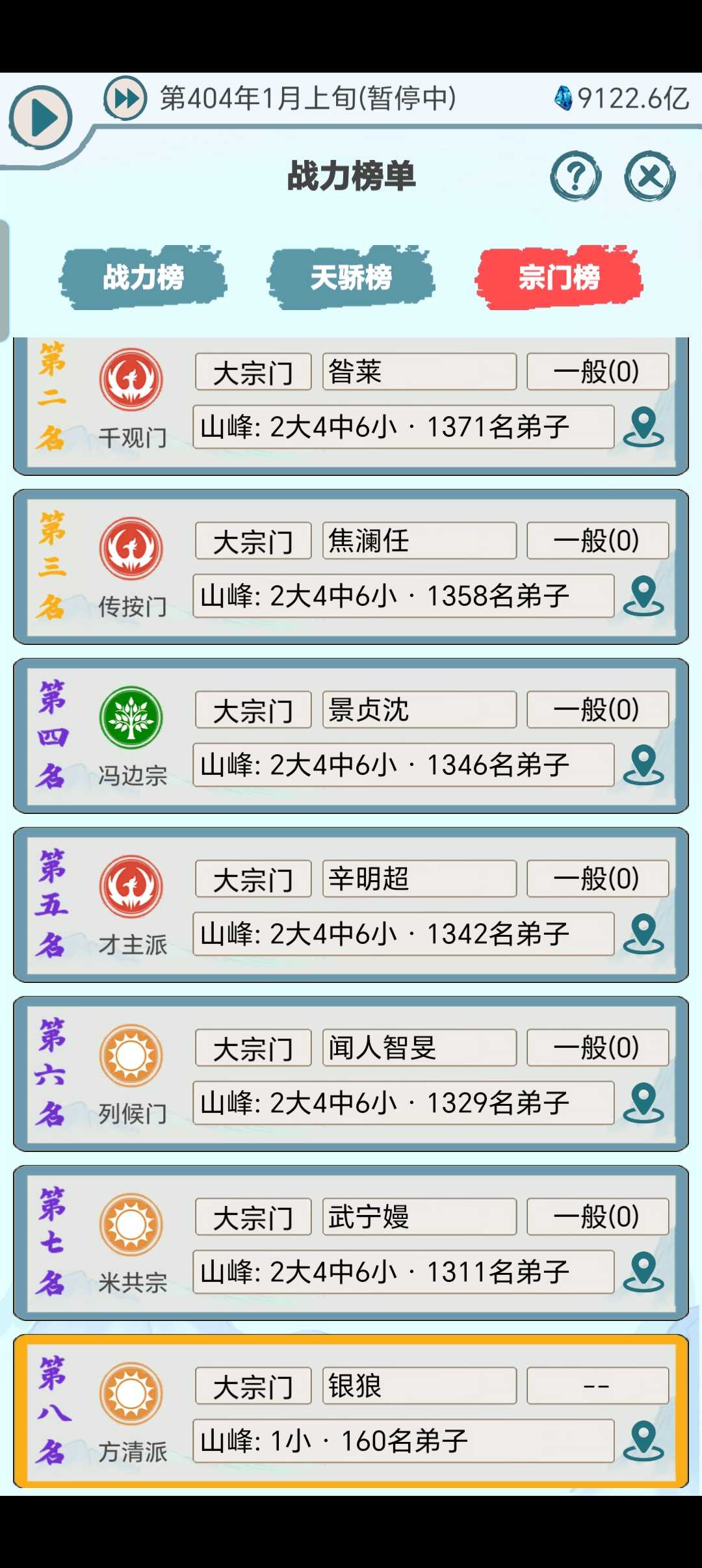Tap the 一般(0) relation of 才主派

pos(597,879)
